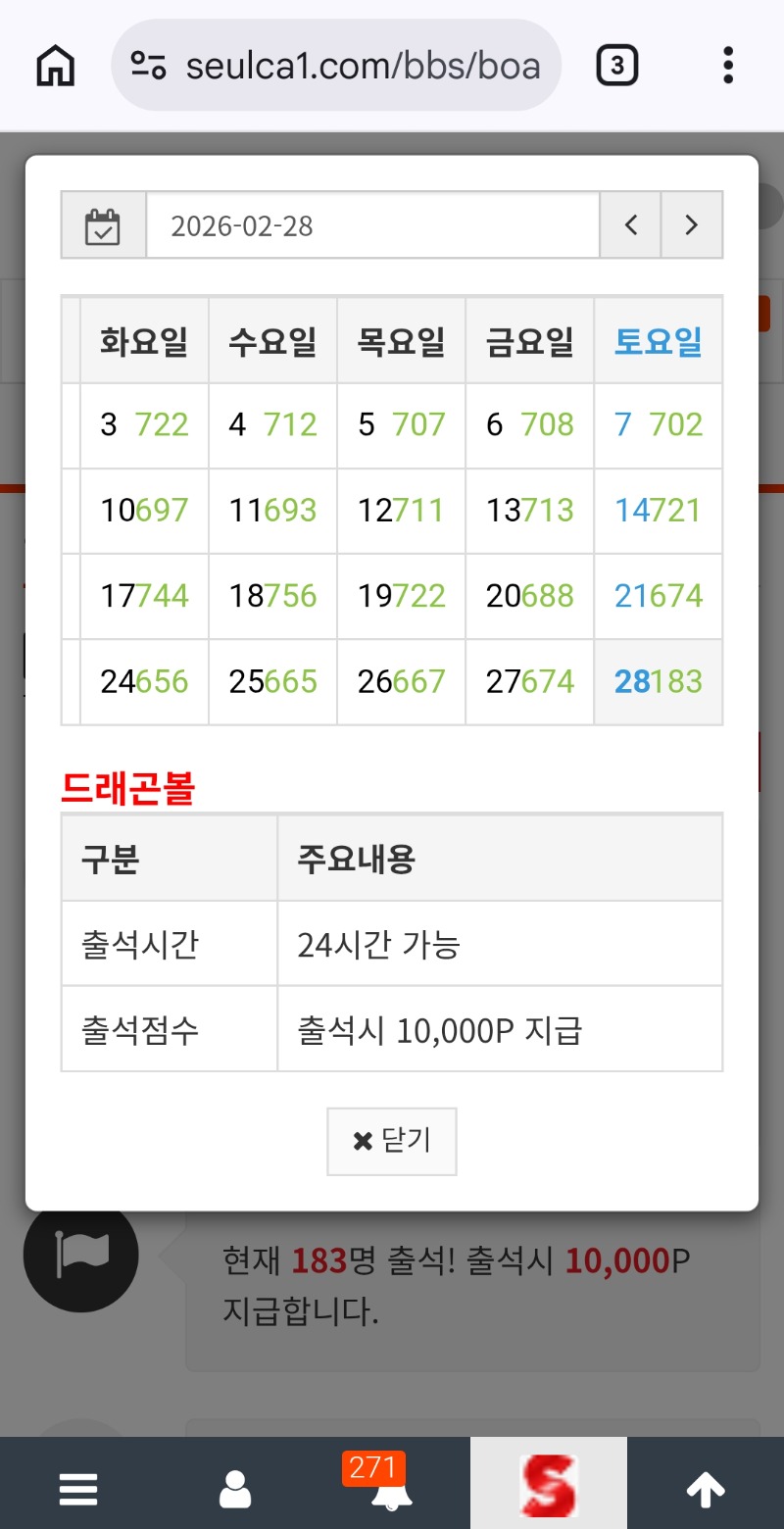Screen dimensions: 784x1529
Task: Go to the previous date
Action: (630, 225)
